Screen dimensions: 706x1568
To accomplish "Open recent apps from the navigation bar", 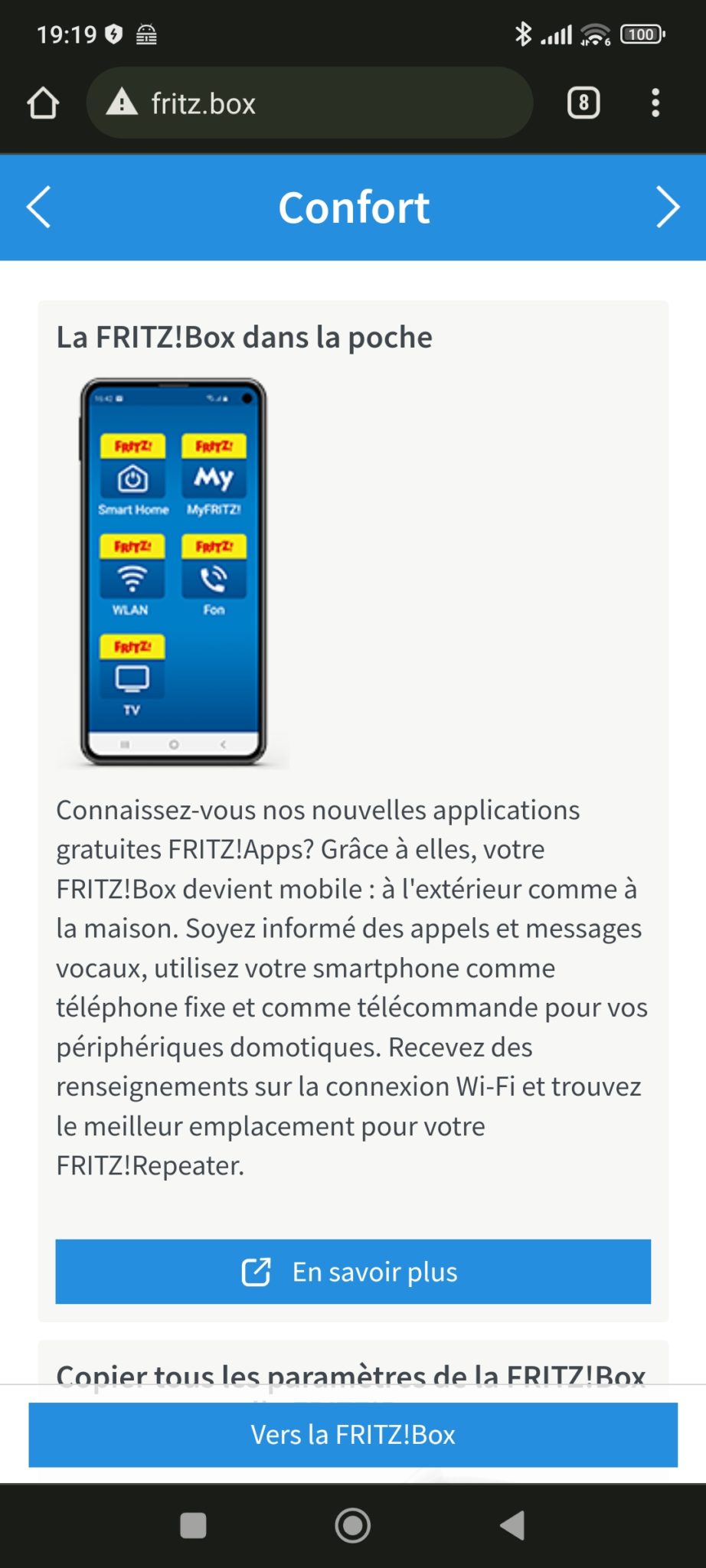I will (193, 1525).
